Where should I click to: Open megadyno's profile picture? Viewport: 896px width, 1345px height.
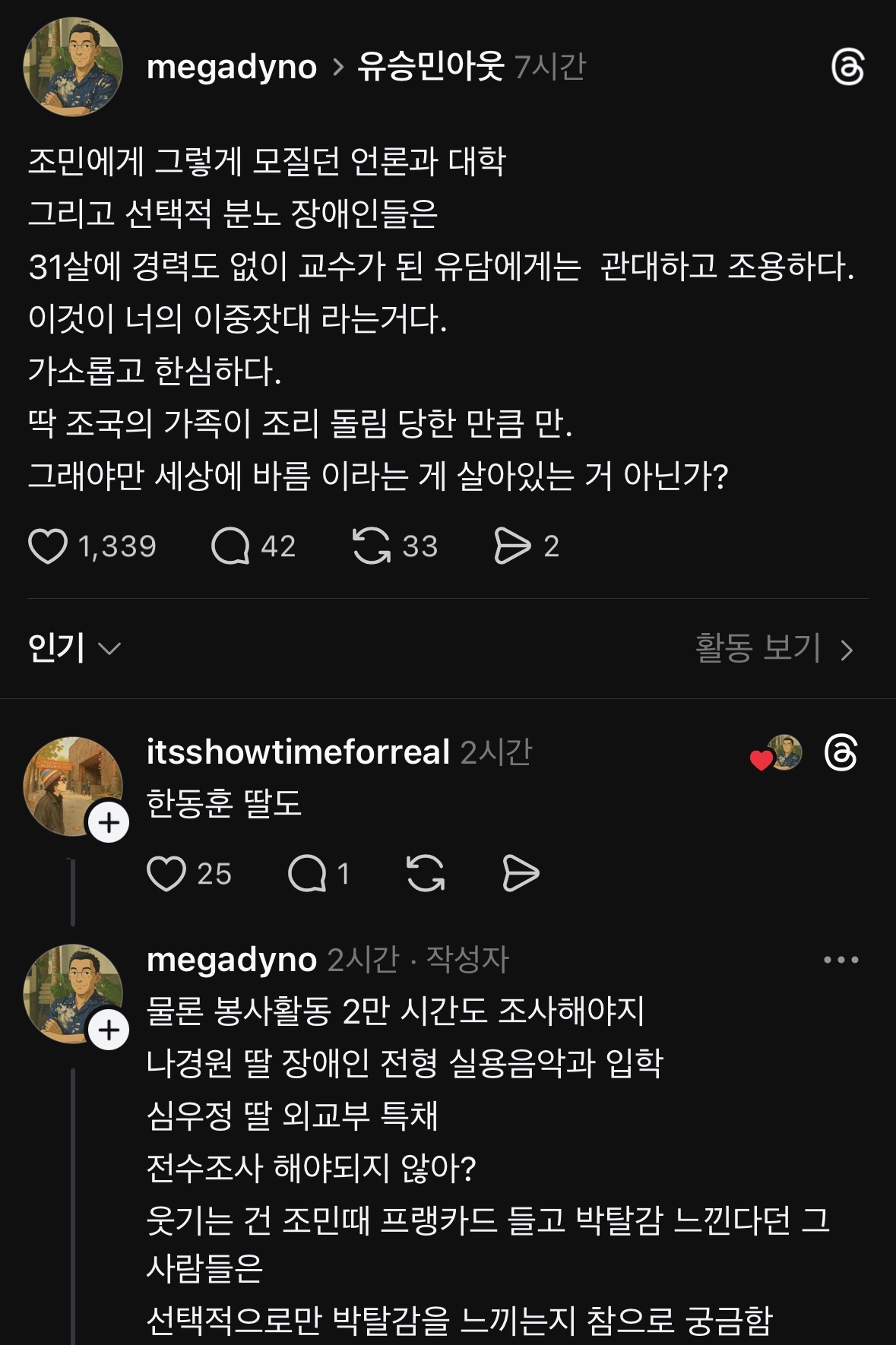74,68
